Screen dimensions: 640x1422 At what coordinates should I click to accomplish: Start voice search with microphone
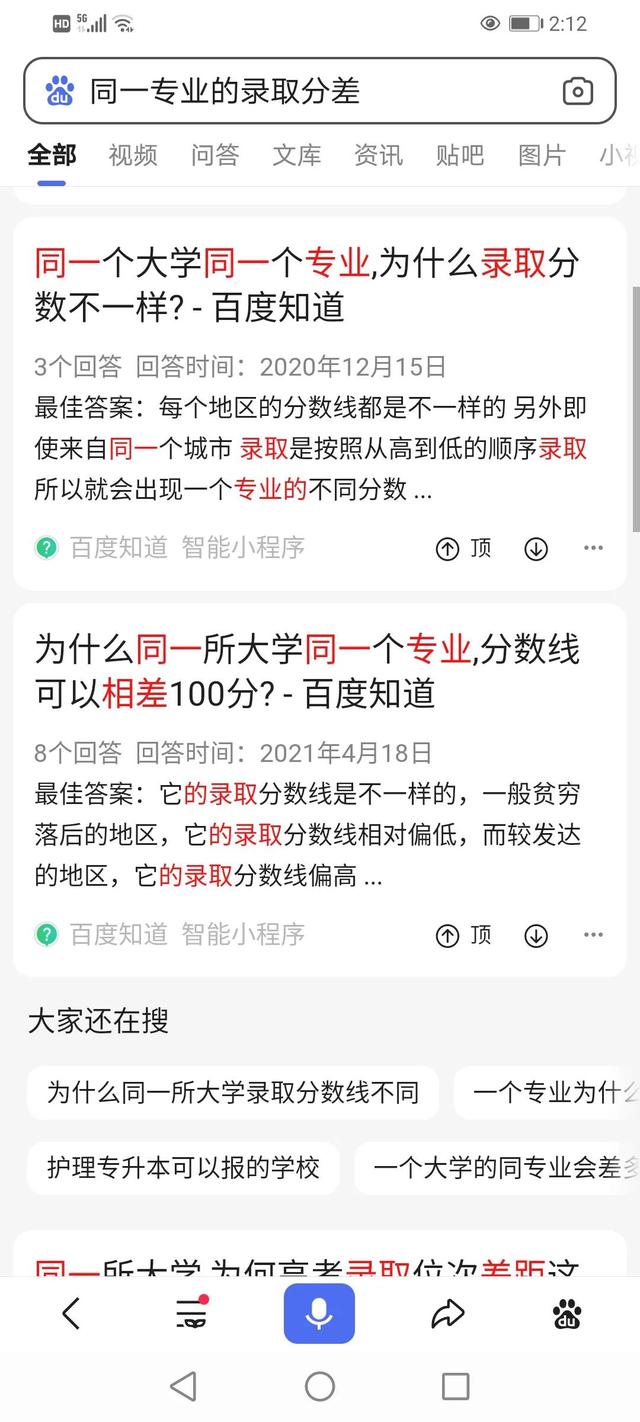click(x=319, y=1313)
